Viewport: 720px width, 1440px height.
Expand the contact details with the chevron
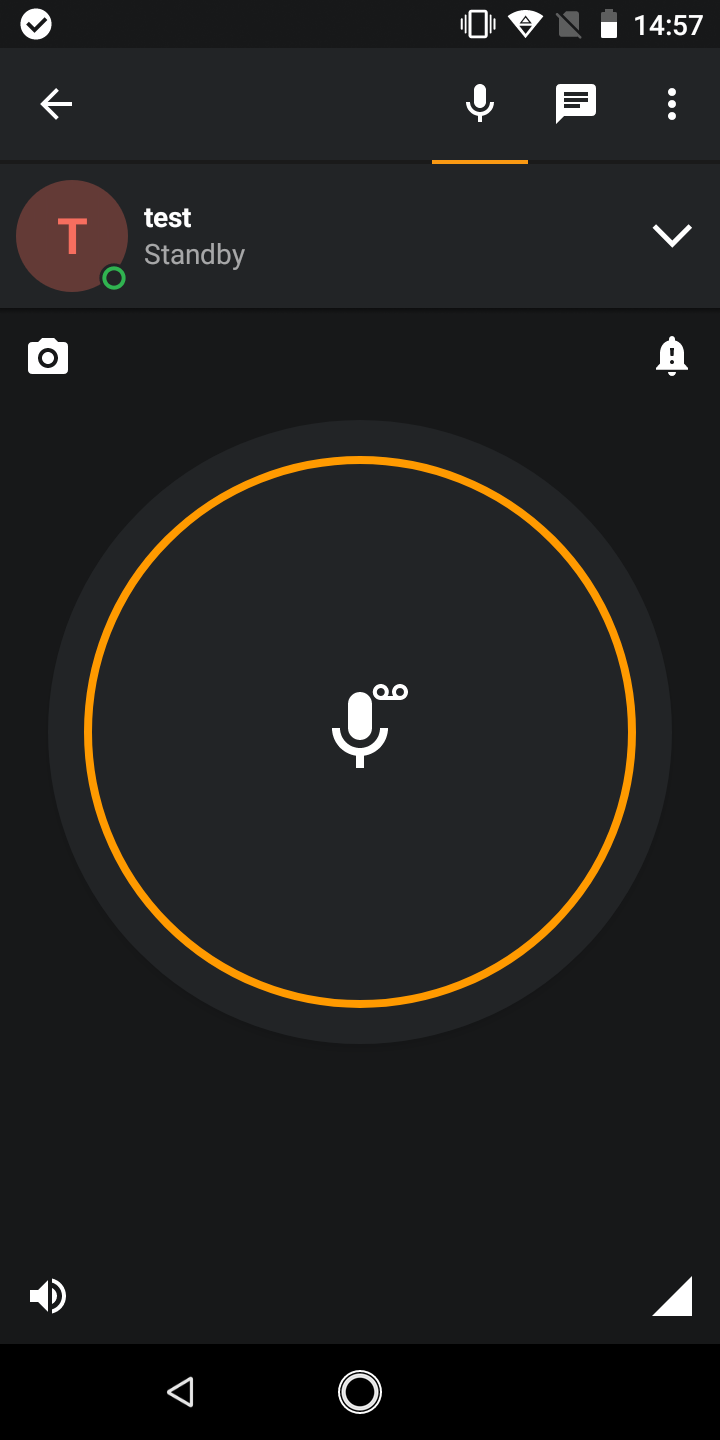672,235
